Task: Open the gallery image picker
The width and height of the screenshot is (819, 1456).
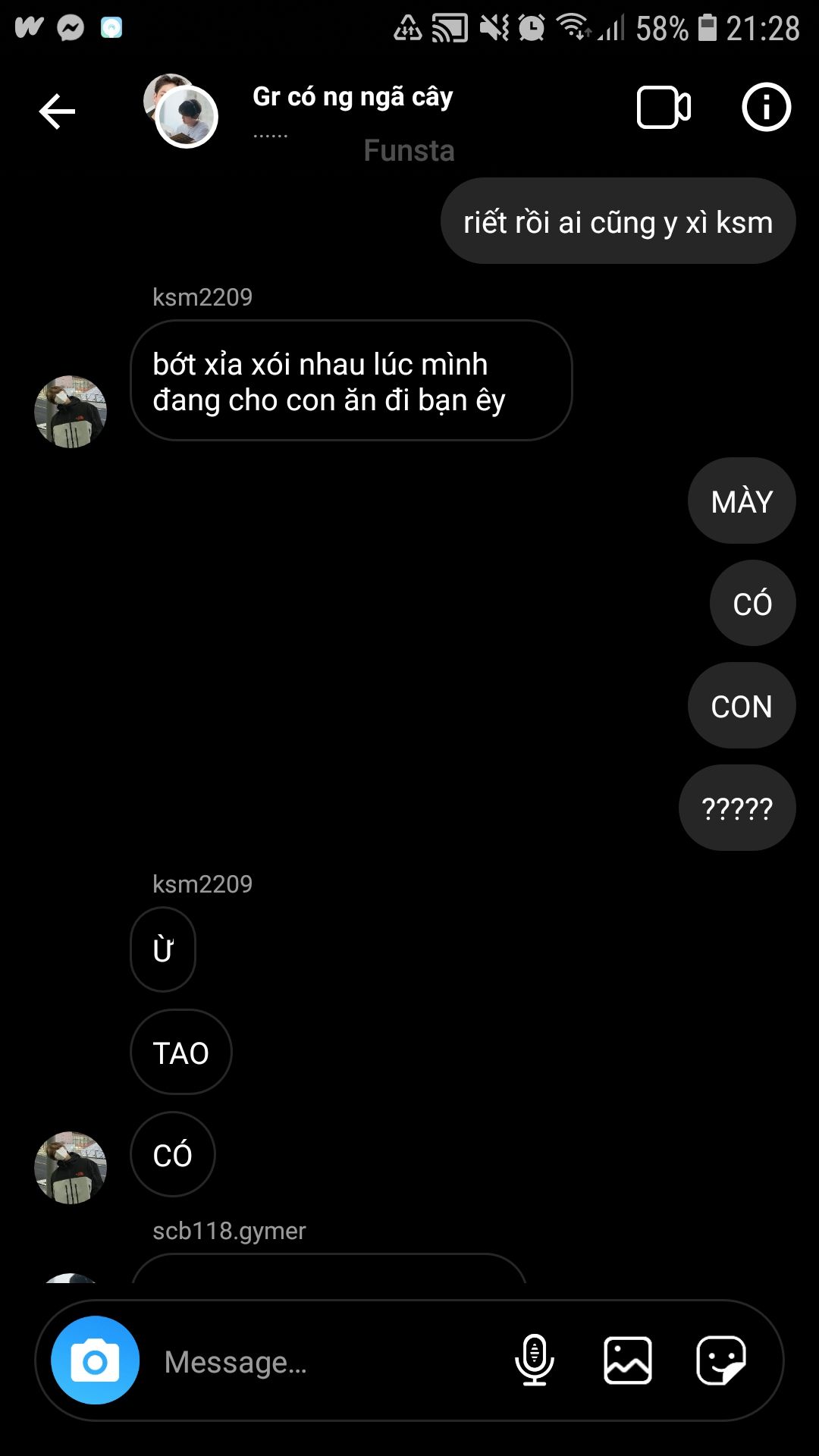Action: coord(628,1360)
